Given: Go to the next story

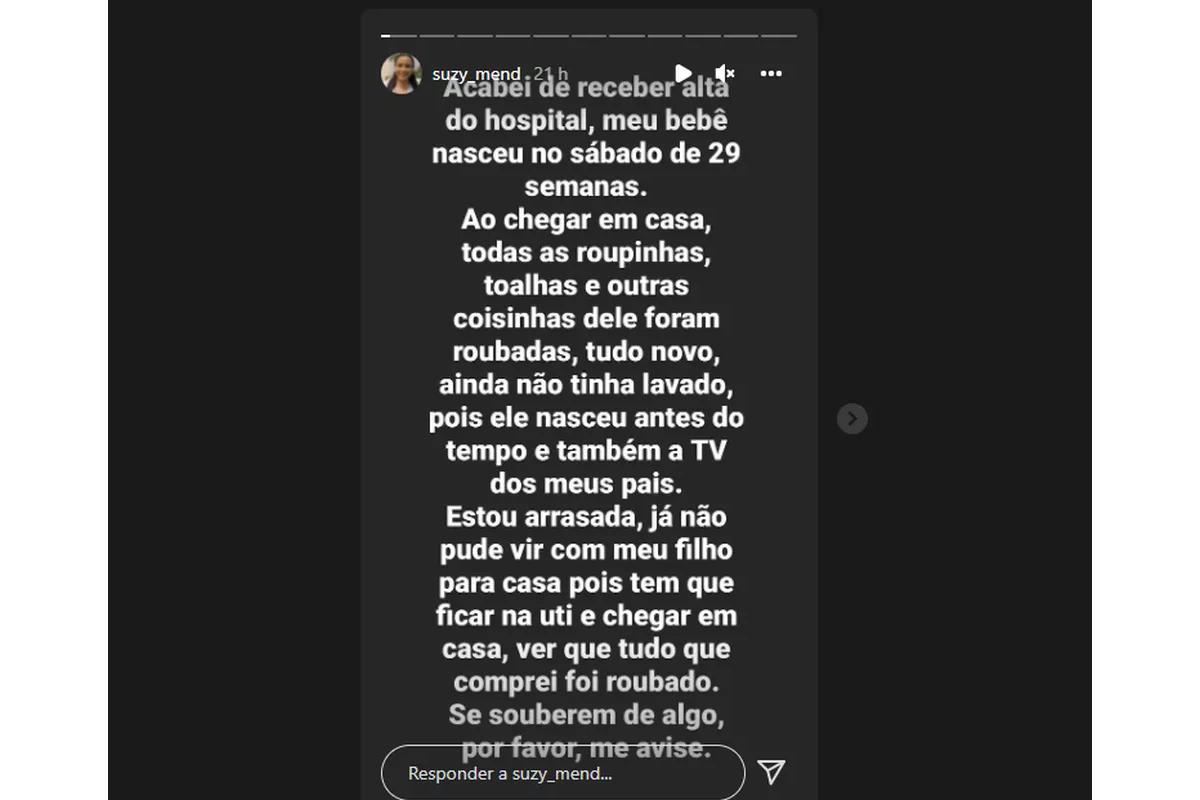Looking at the screenshot, I should [852, 418].
